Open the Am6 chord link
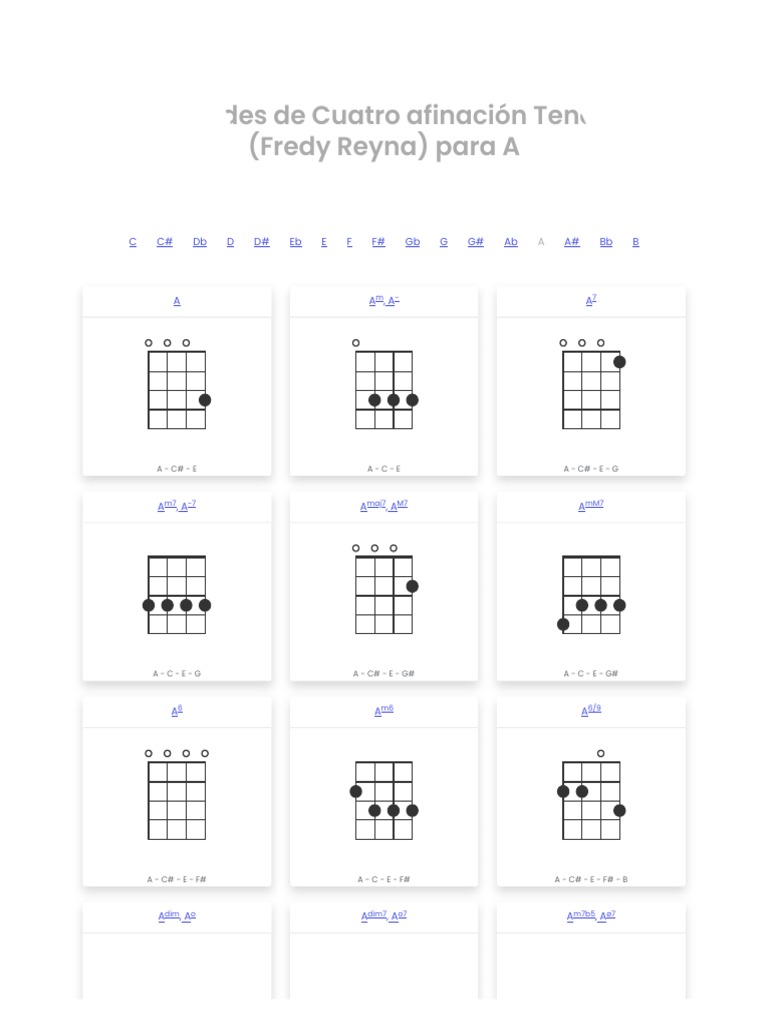Image resolution: width=768 pixels, height=1024 pixels. 384,711
